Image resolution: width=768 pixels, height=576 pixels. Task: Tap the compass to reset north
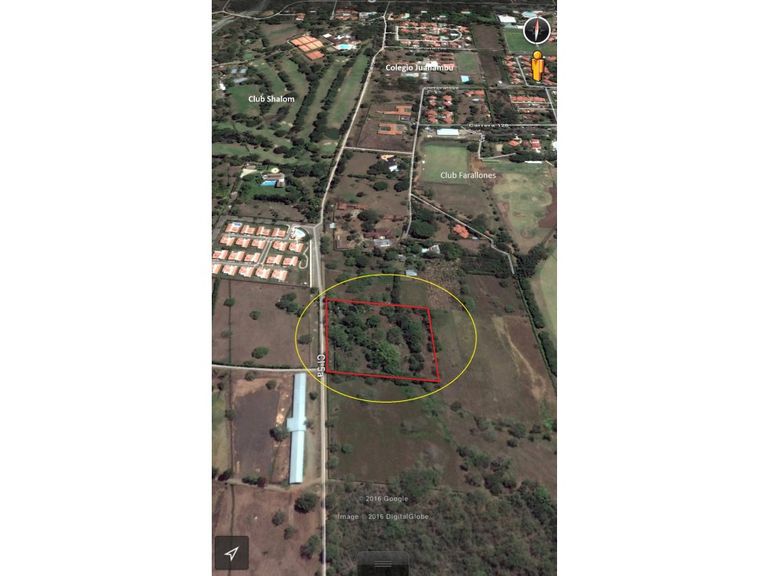click(x=537, y=29)
